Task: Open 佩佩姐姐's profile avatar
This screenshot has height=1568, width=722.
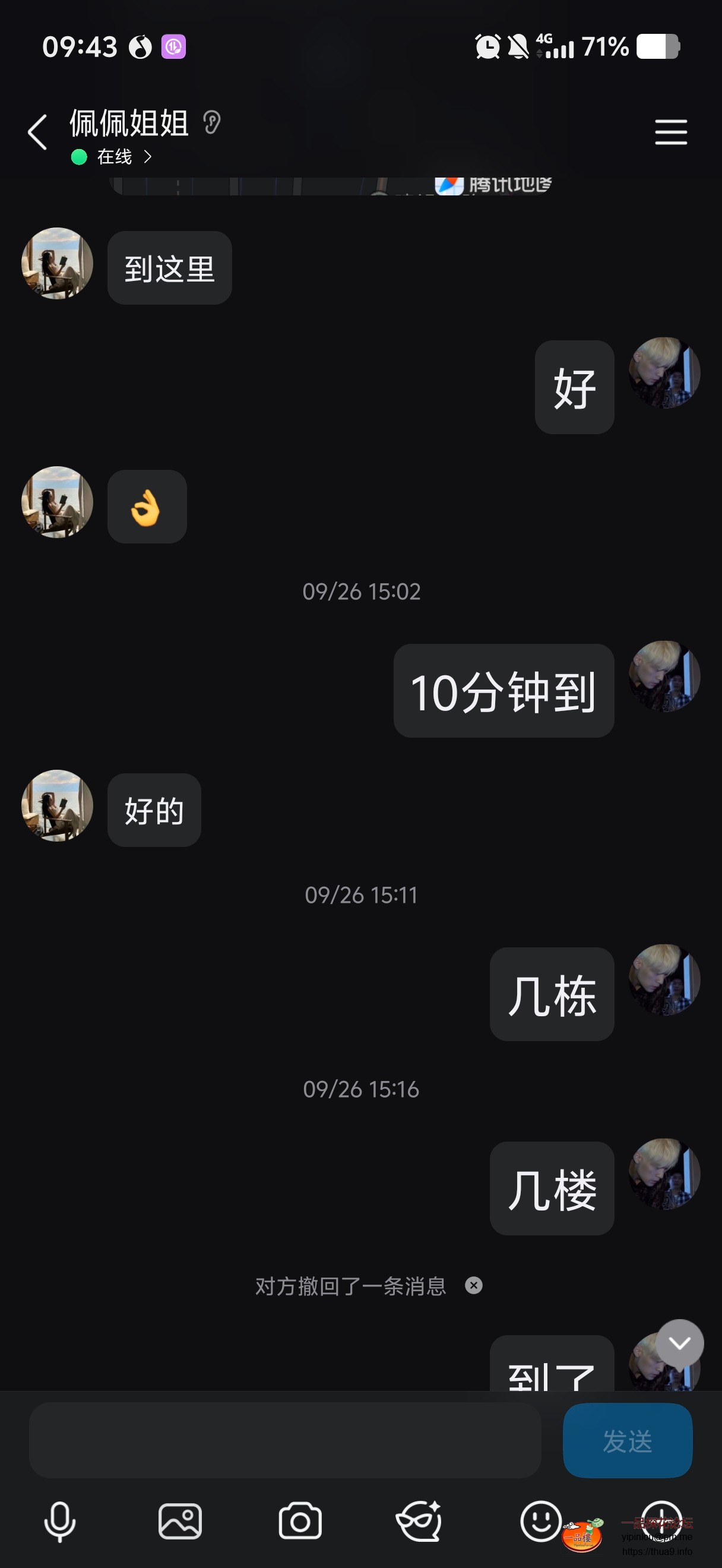Action: click(x=56, y=265)
